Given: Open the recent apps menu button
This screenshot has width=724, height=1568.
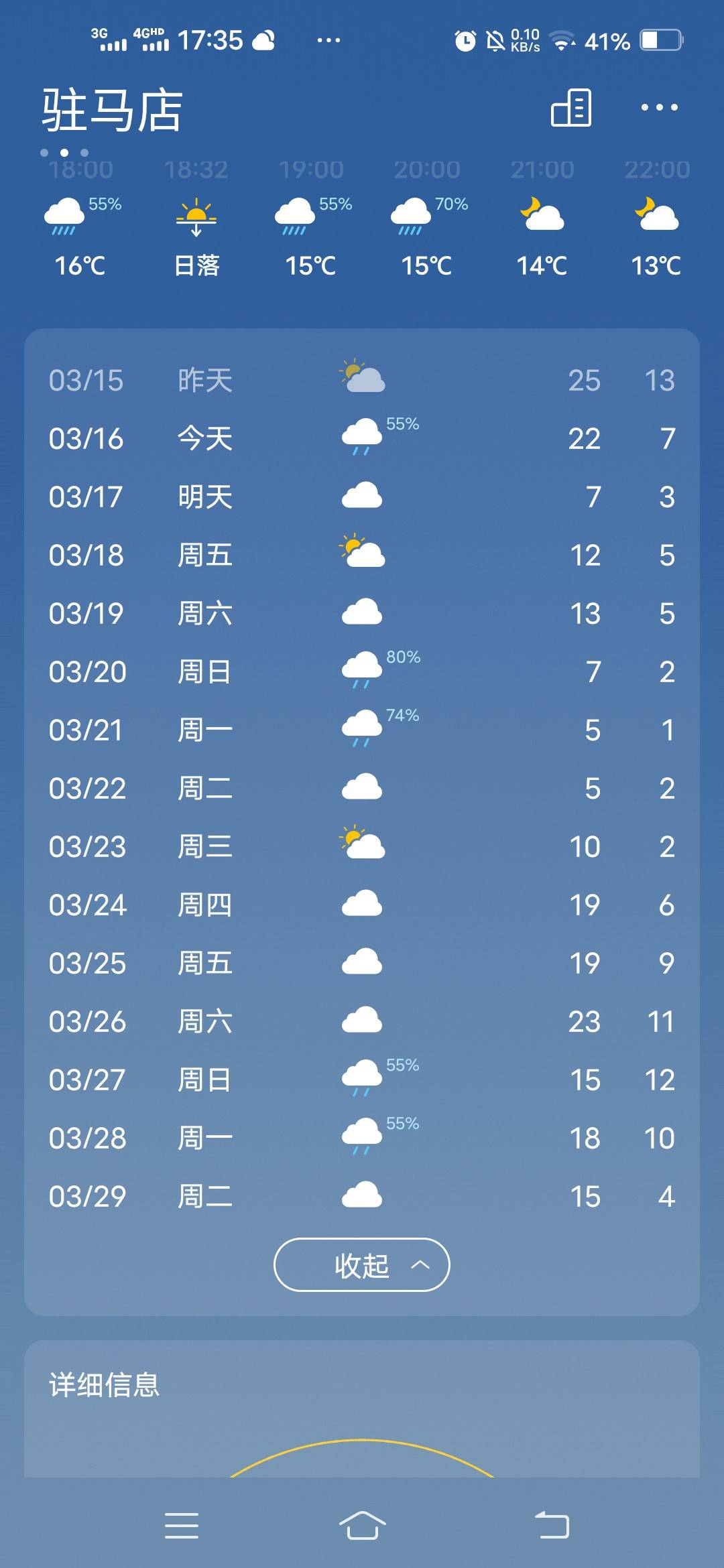Looking at the screenshot, I should [x=182, y=1526].
